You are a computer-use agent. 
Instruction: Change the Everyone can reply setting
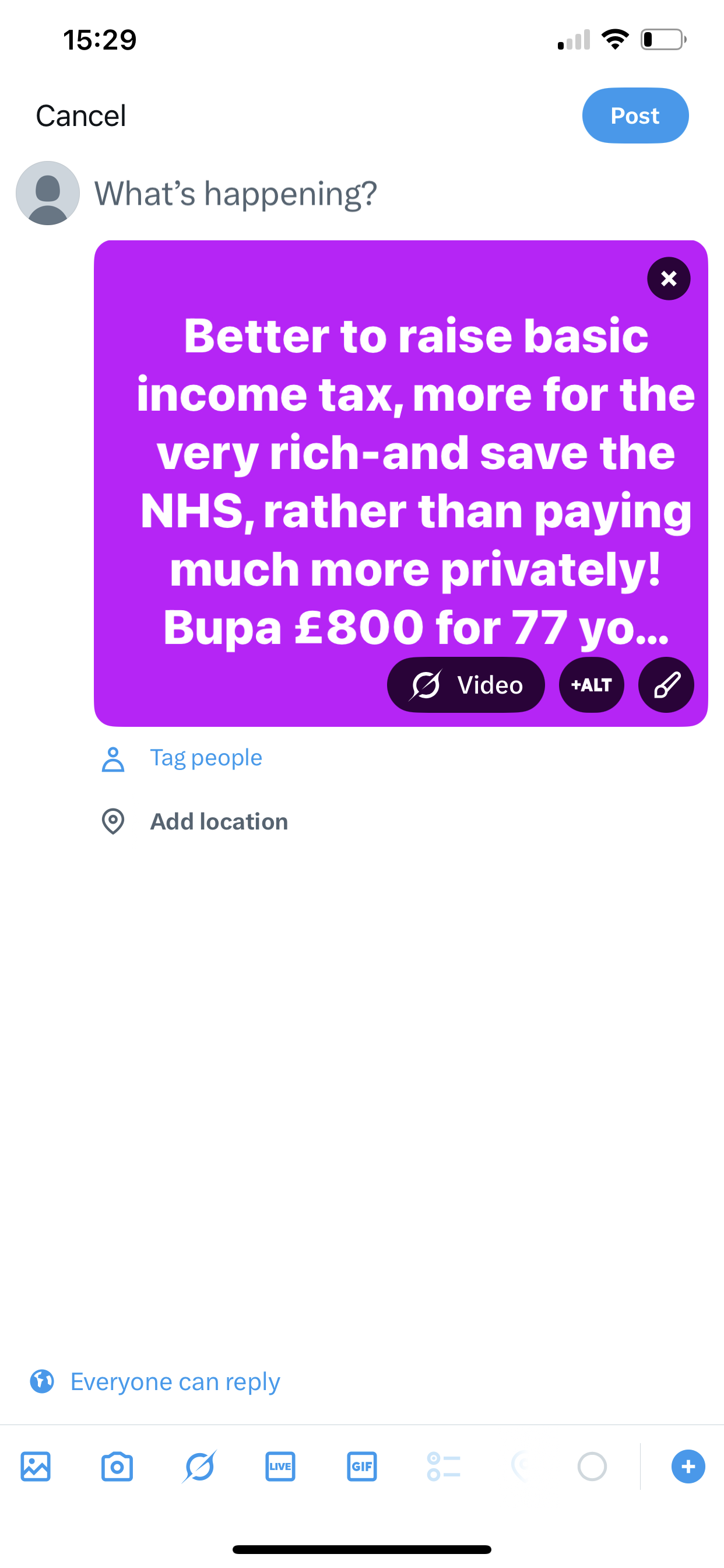[175, 1381]
